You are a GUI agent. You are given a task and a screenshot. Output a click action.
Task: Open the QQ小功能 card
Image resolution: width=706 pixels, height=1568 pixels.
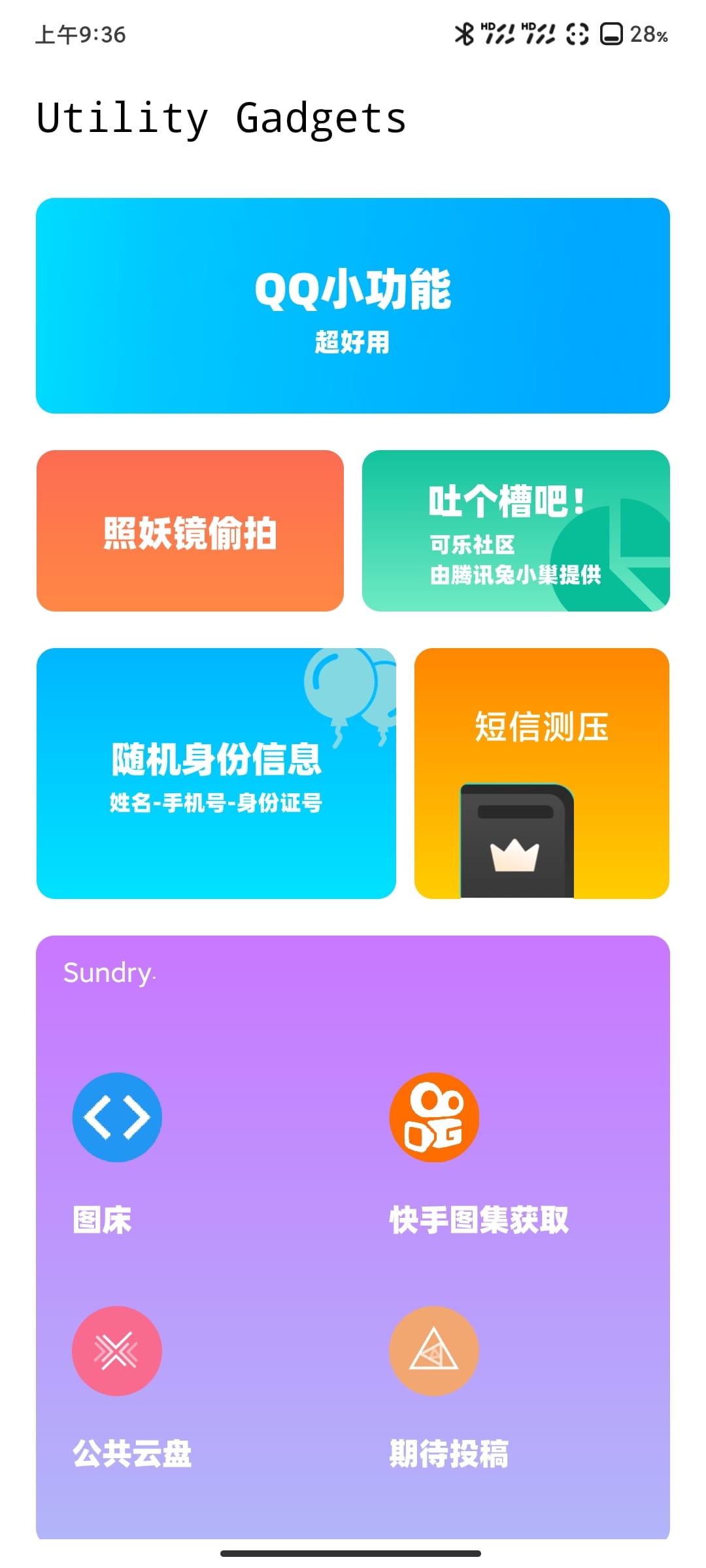tap(353, 306)
